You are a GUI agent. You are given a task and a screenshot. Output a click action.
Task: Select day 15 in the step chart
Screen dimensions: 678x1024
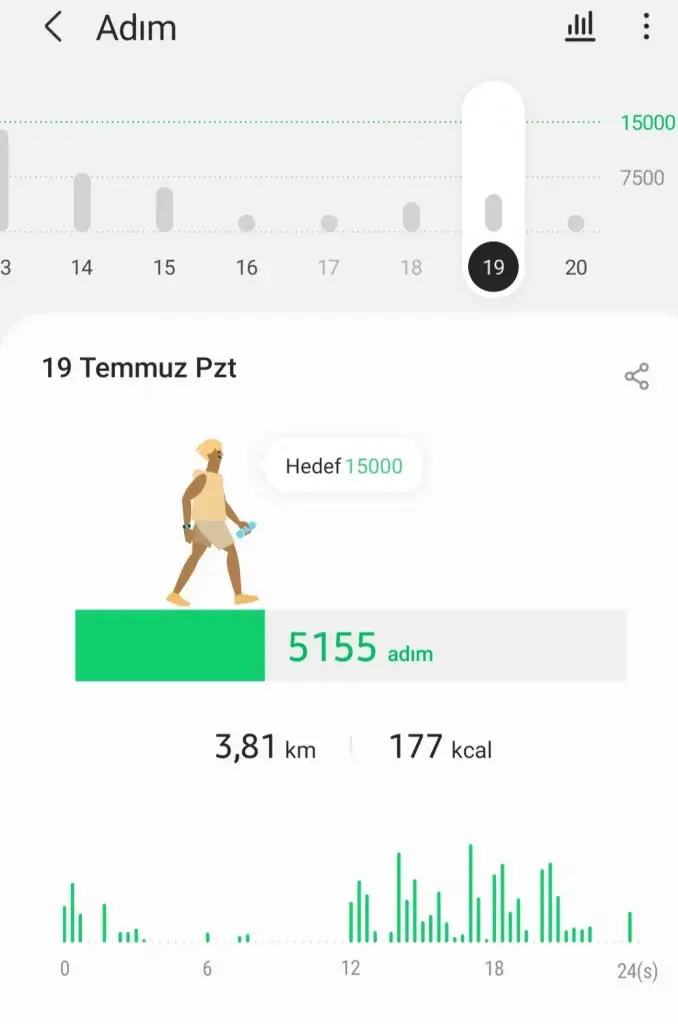[x=164, y=230]
